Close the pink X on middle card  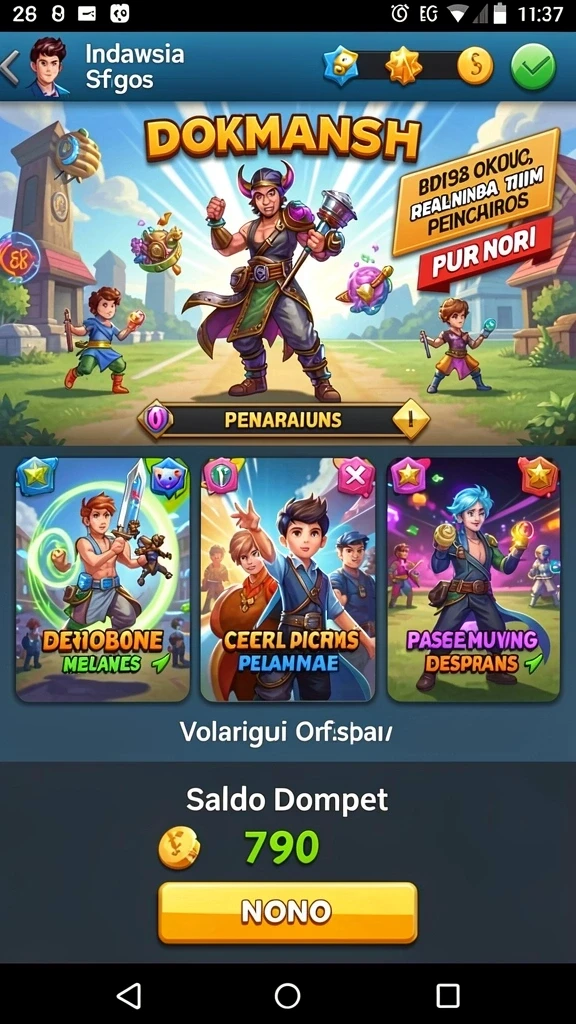pyautogui.click(x=355, y=477)
